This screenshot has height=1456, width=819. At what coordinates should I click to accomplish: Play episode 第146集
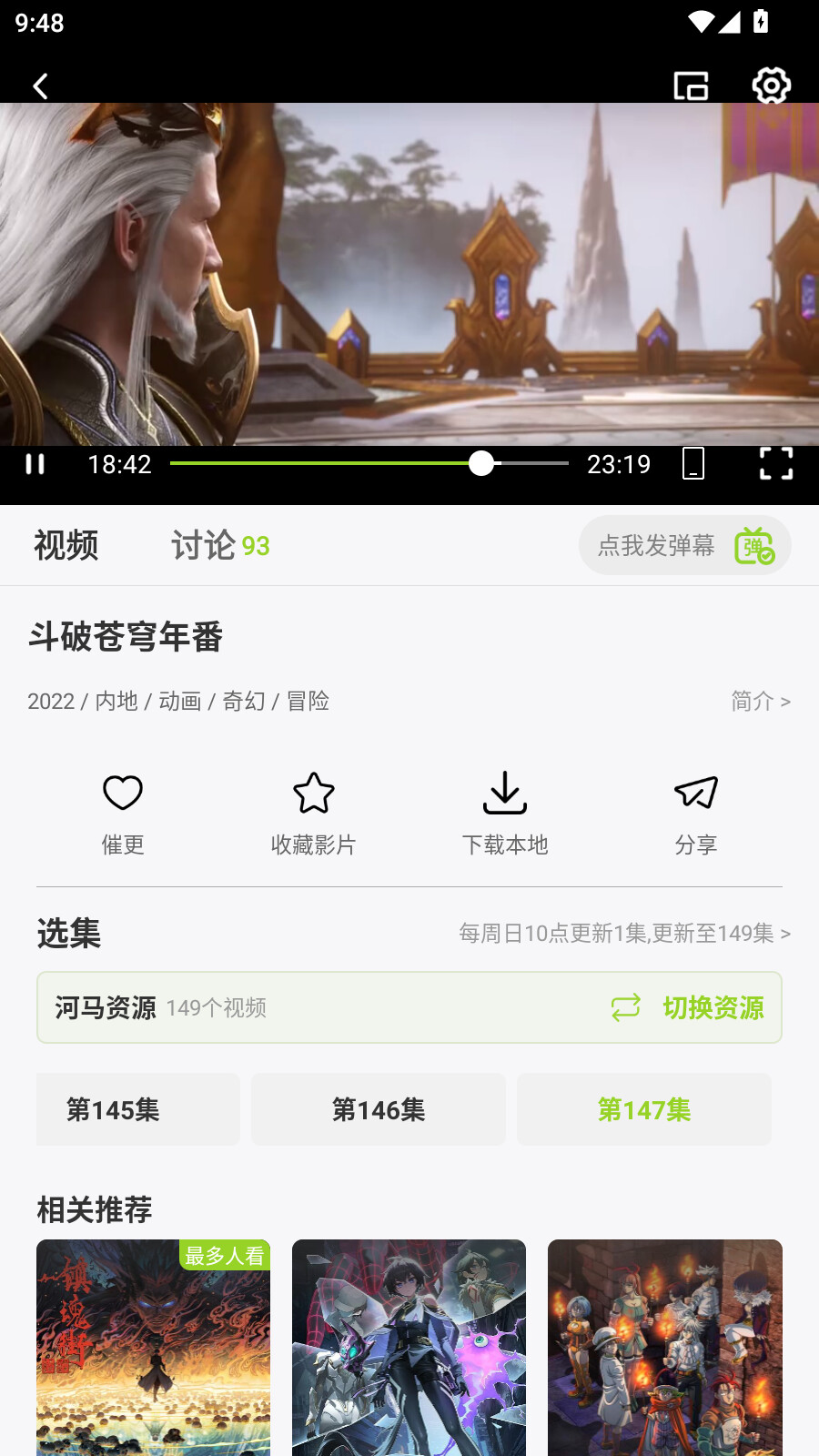(379, 1109)
